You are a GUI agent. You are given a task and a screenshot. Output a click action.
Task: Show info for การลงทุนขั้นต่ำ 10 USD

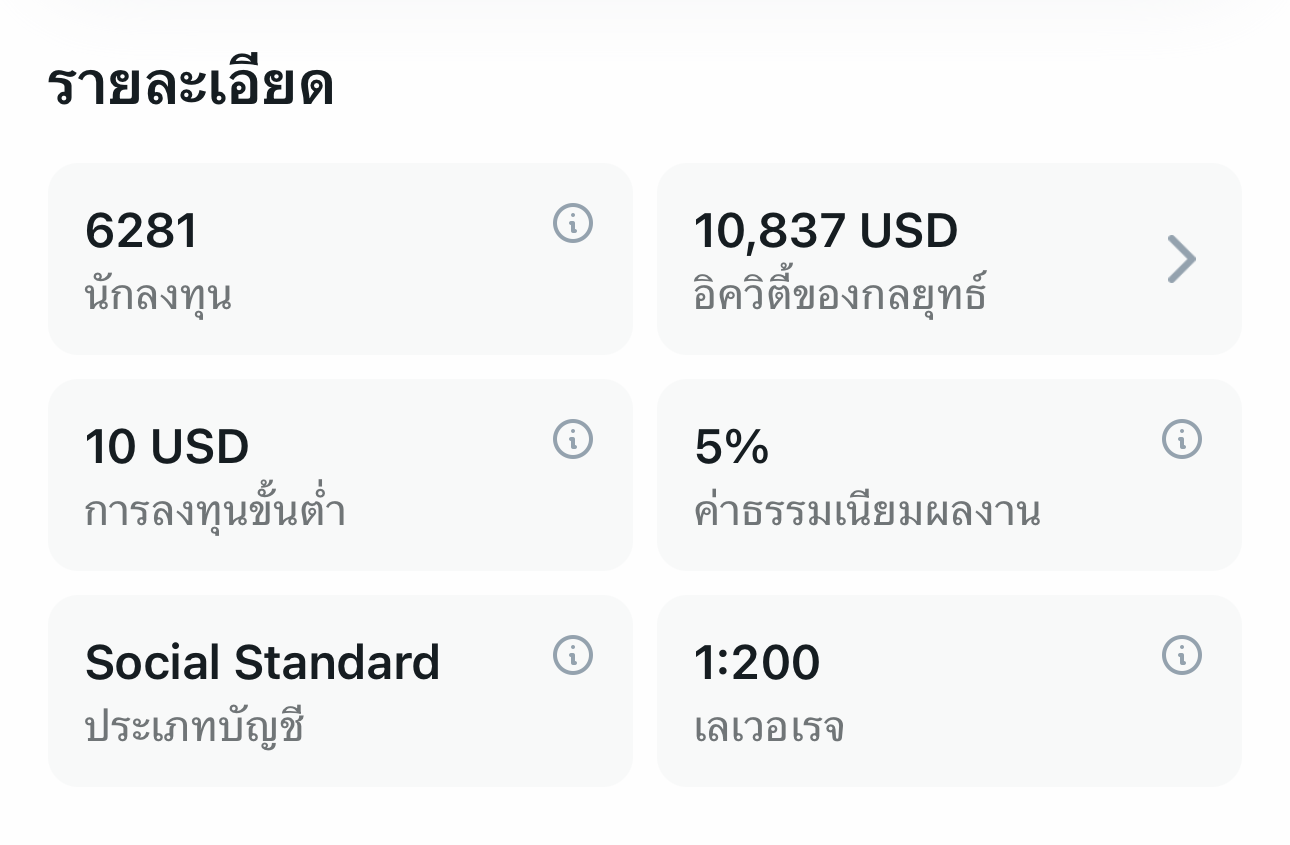[573, 440]
